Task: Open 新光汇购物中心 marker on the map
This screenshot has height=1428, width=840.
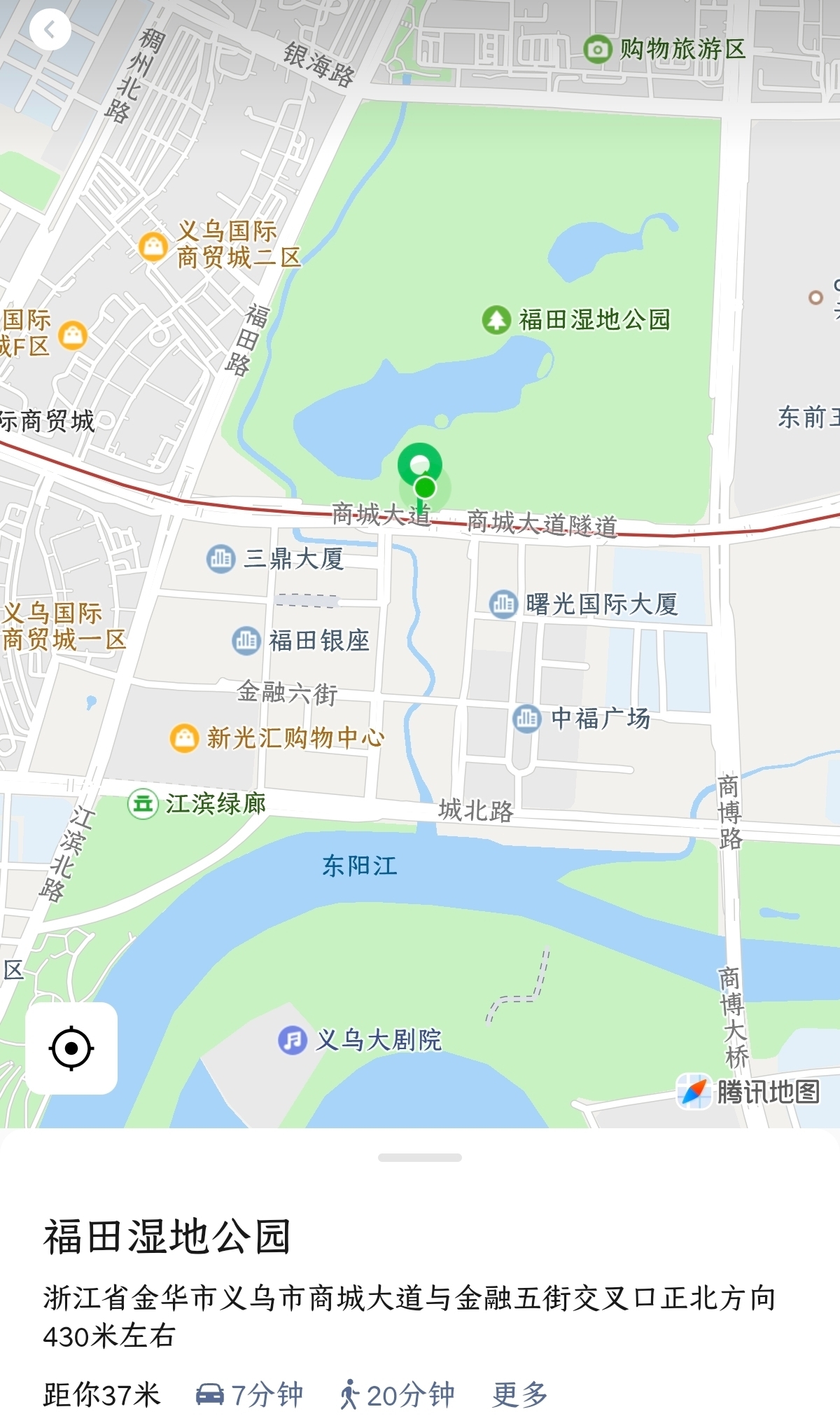Action: (184, 738)
